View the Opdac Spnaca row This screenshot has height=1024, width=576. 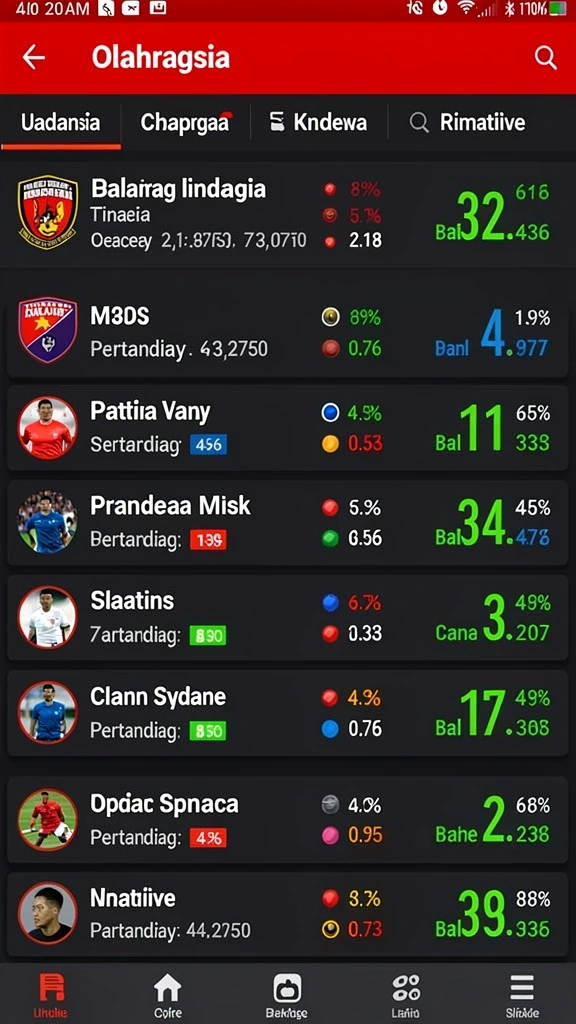pos(288,820)
